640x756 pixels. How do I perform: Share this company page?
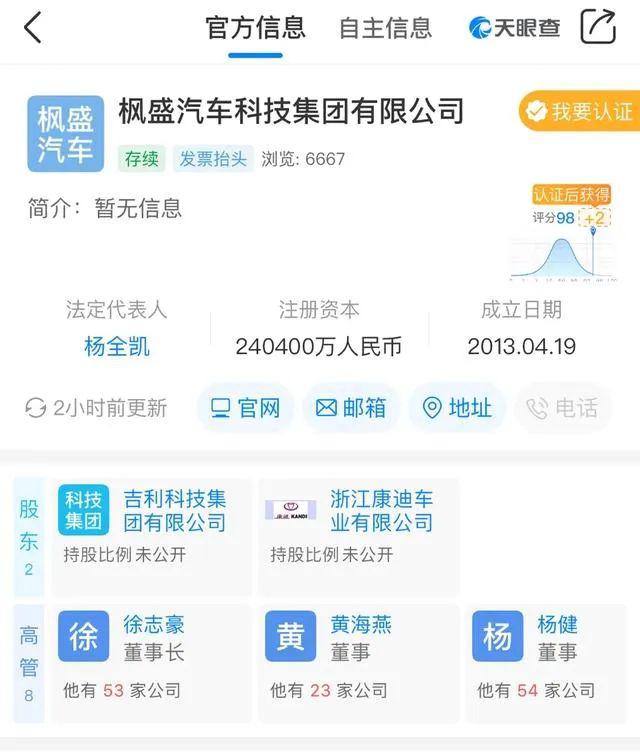(598, 27)
